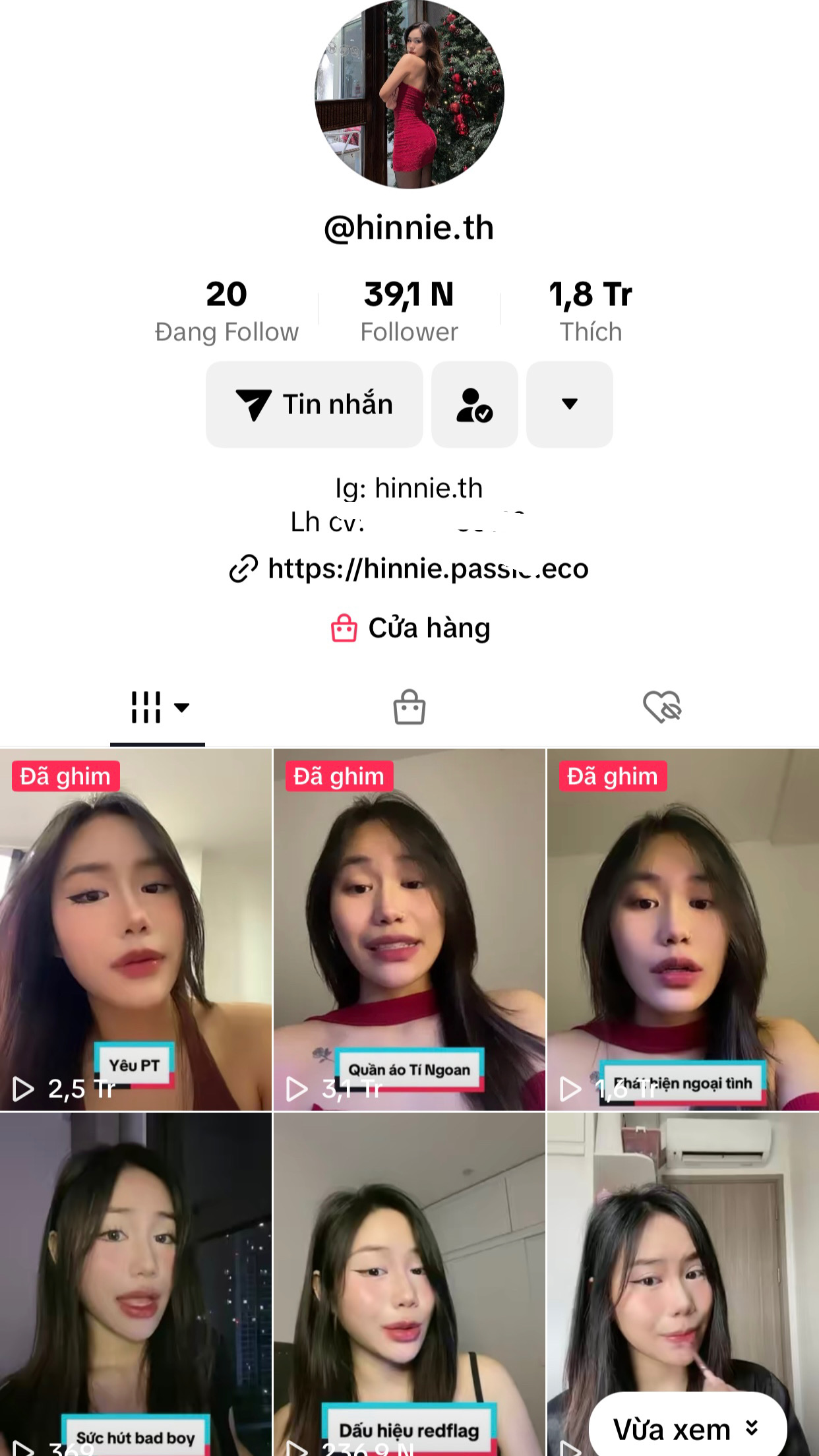This screenshot has width=819, height=1456.
Task: Play the pinned video 'Yêu PT'
Action: (x=135, y=930)
